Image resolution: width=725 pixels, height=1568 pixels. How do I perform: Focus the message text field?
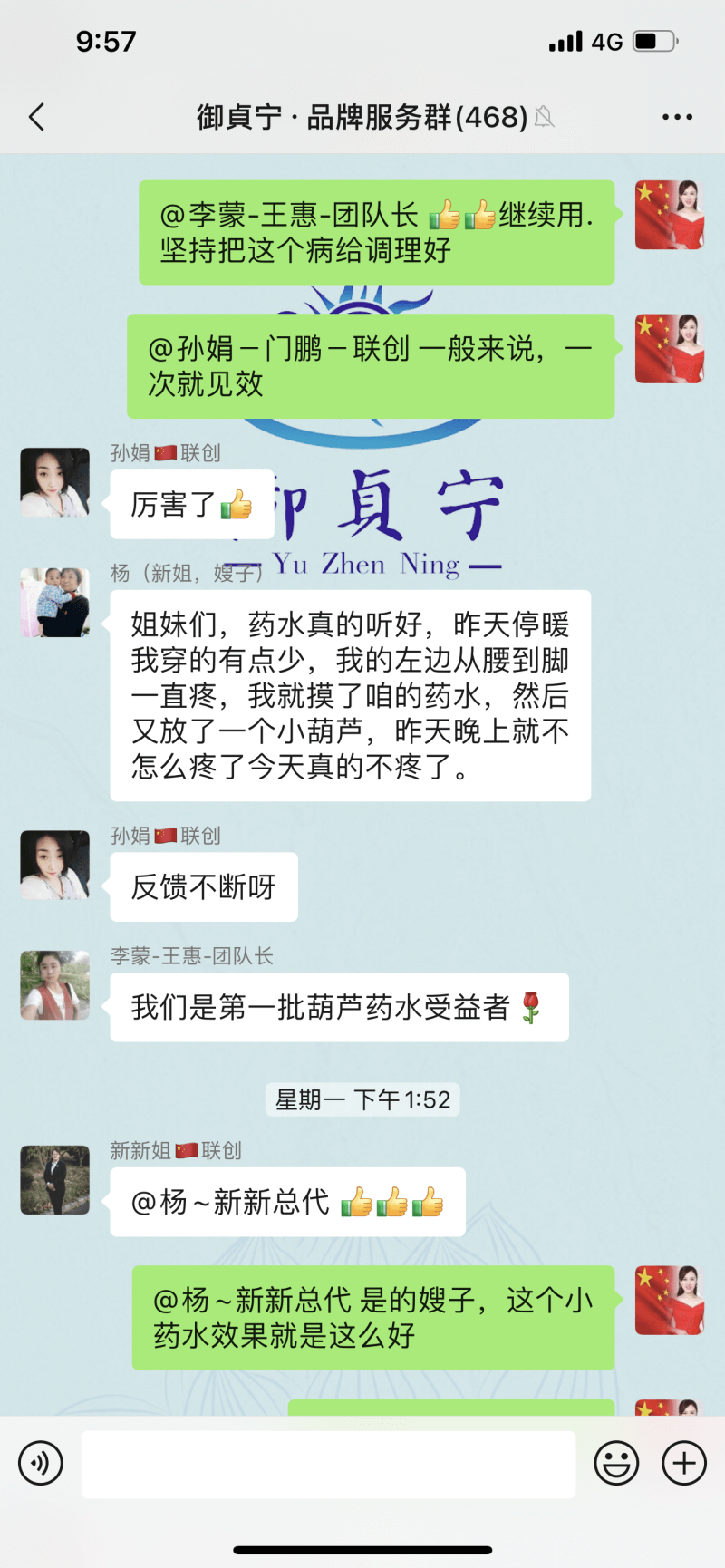tap(328, 1464)
